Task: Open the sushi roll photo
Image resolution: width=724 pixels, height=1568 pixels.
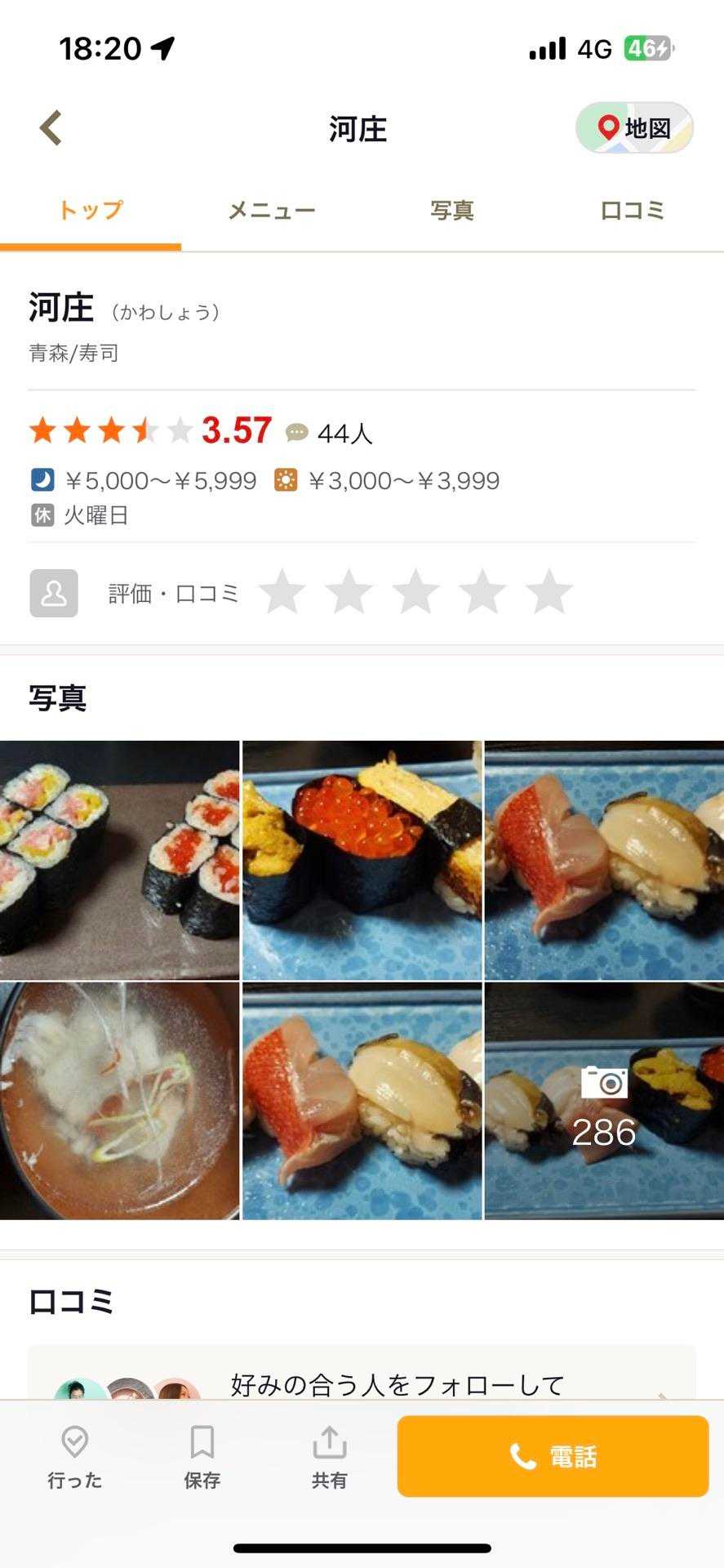Action: [x=119, y=859]
